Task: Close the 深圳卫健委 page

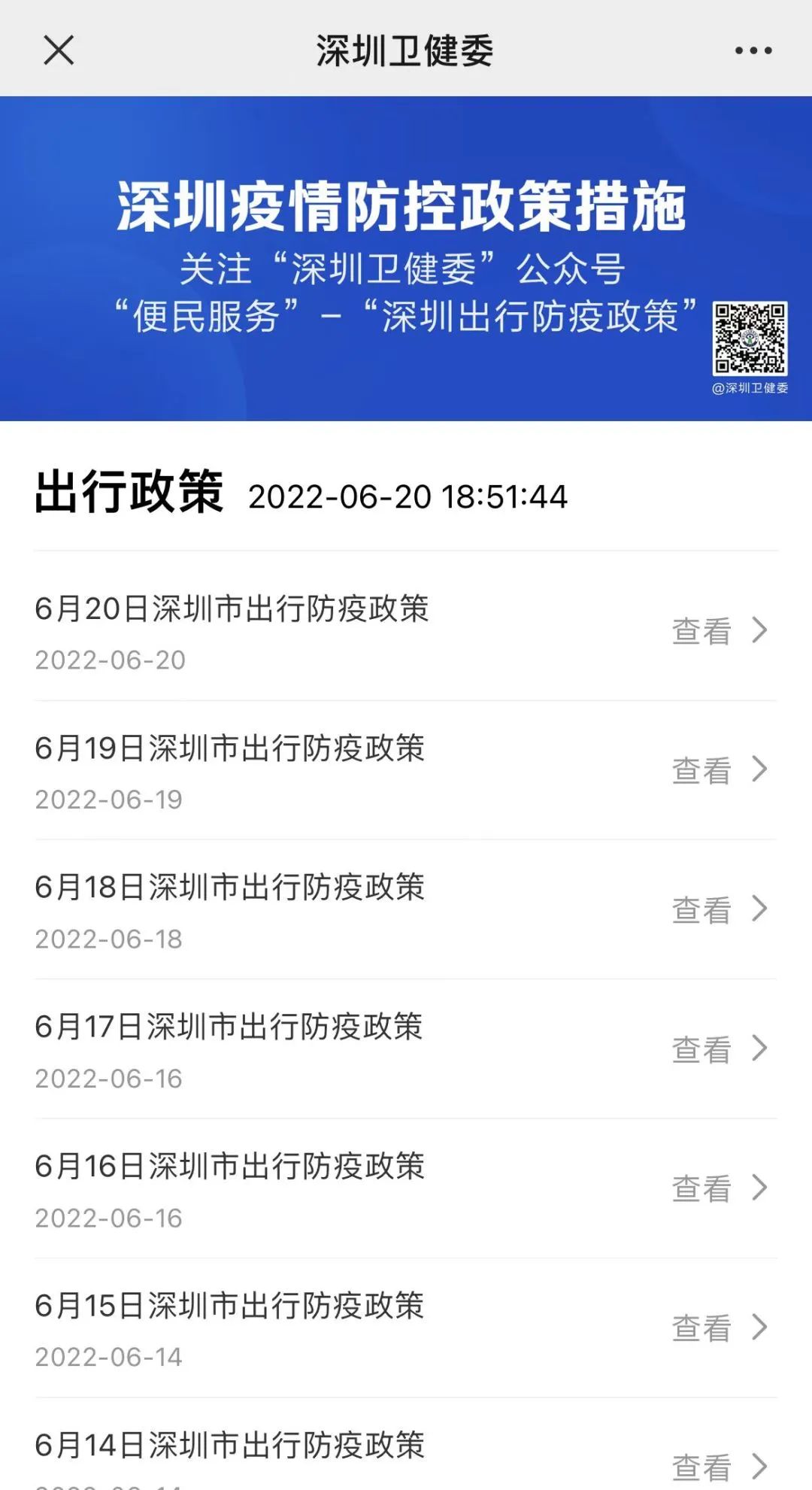Action: tap(59, 50)
